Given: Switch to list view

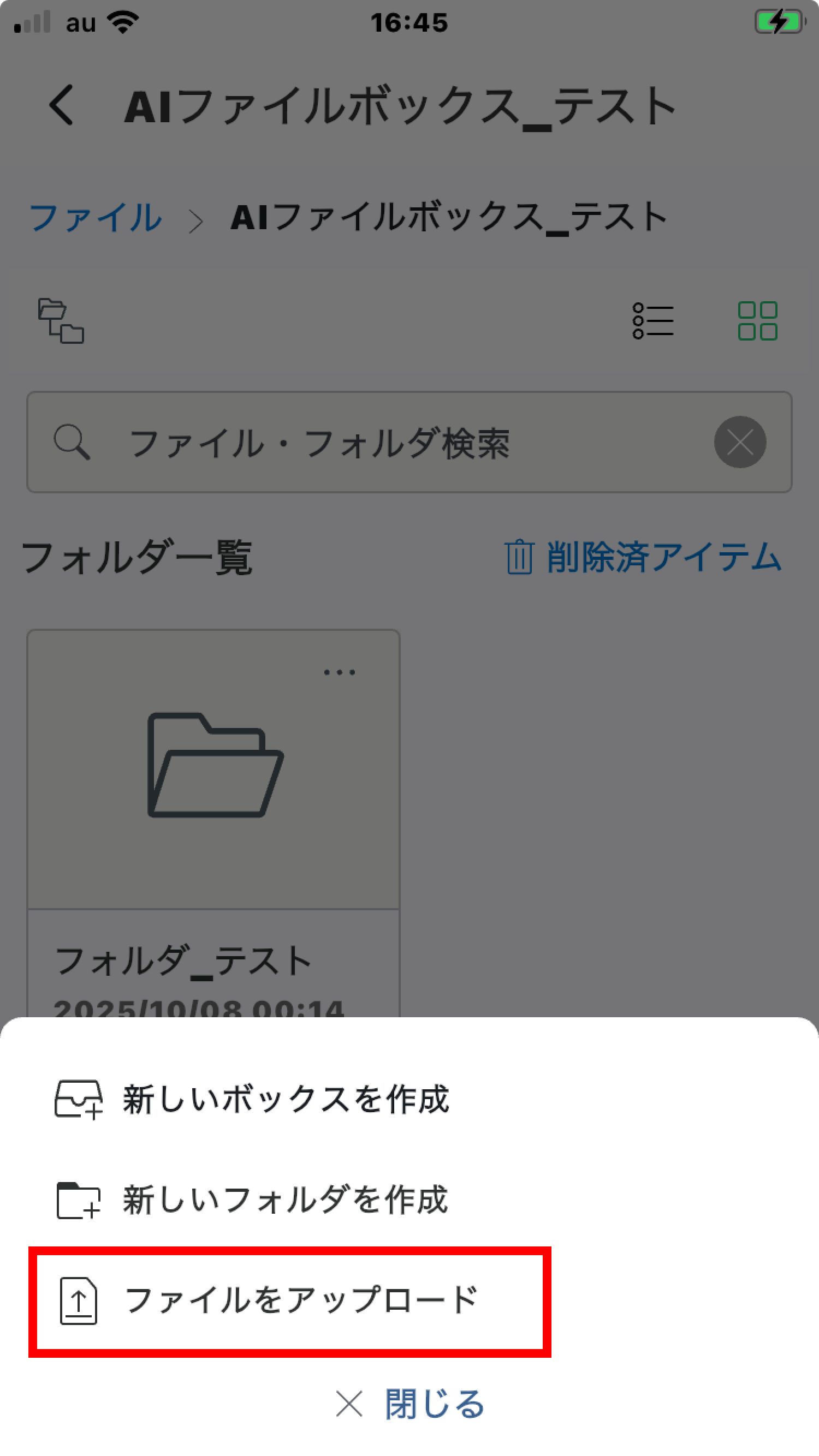Looking at the screenshot, I should point(652,321).
